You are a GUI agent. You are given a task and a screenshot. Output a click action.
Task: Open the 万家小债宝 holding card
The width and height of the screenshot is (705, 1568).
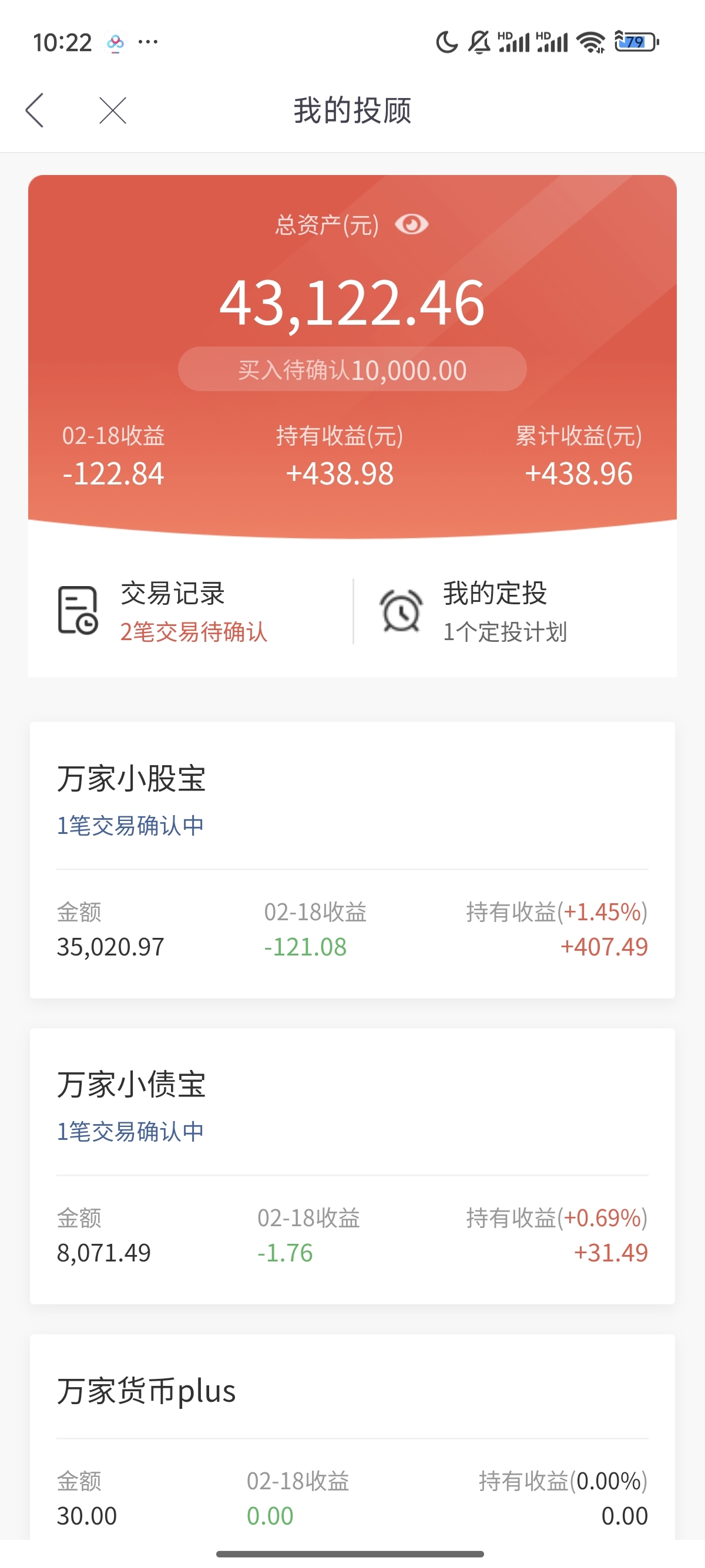352,1166
